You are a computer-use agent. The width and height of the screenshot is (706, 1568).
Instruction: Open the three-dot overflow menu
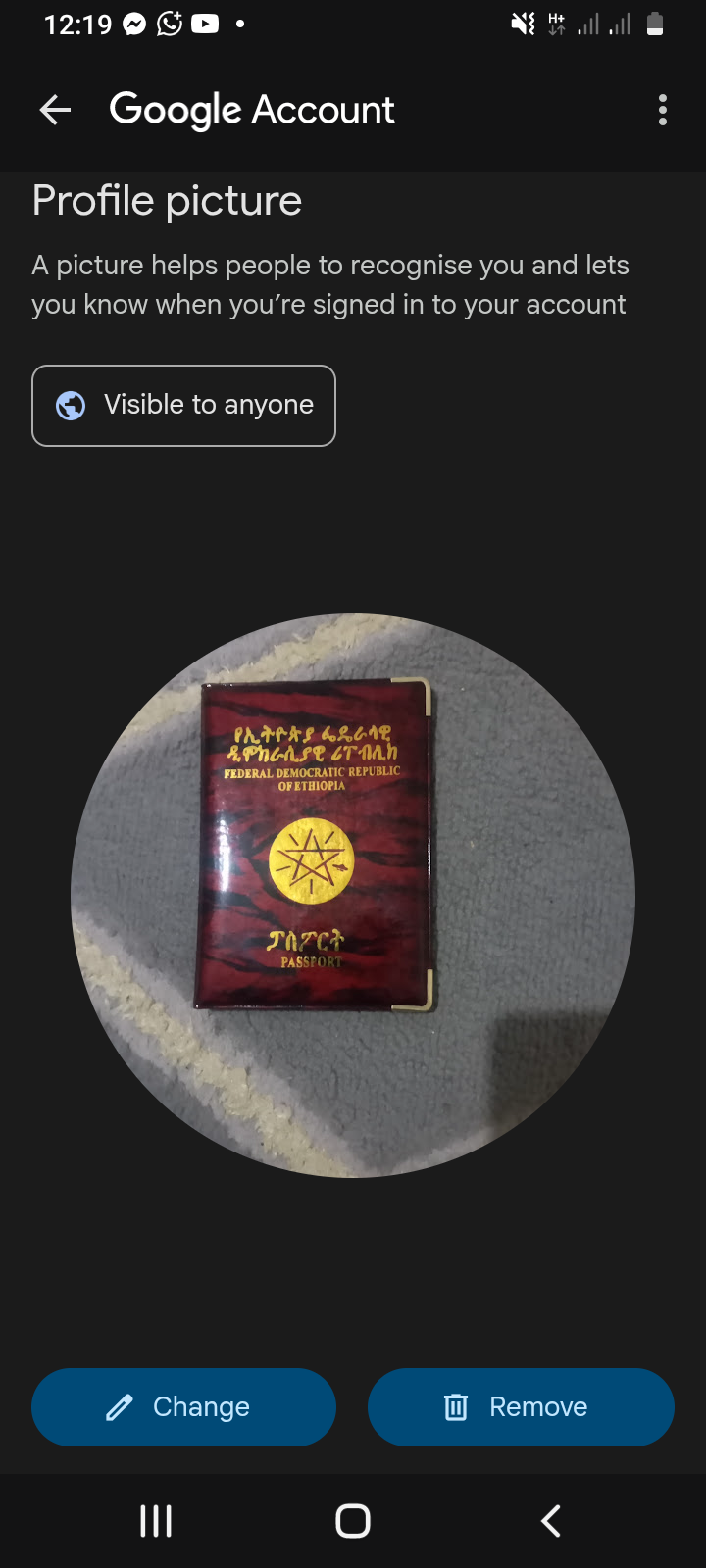[663, 110]
